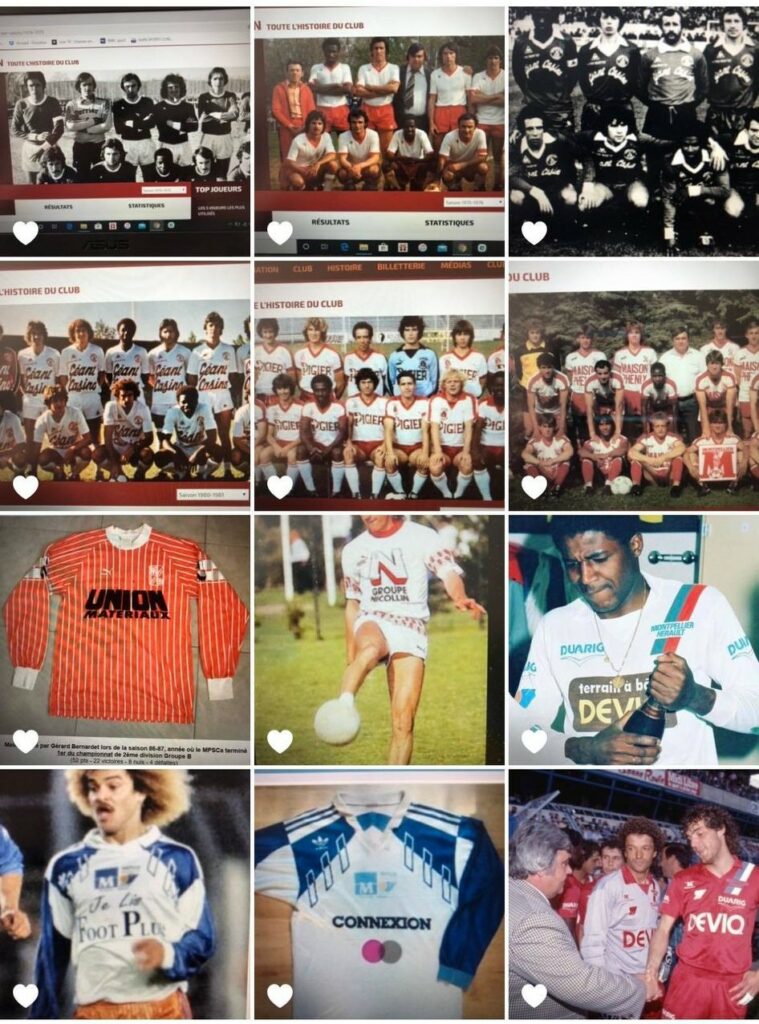Open the photo of player holding champagne bottle
This screenshot has width=759, height=1024.
point(633,640)
